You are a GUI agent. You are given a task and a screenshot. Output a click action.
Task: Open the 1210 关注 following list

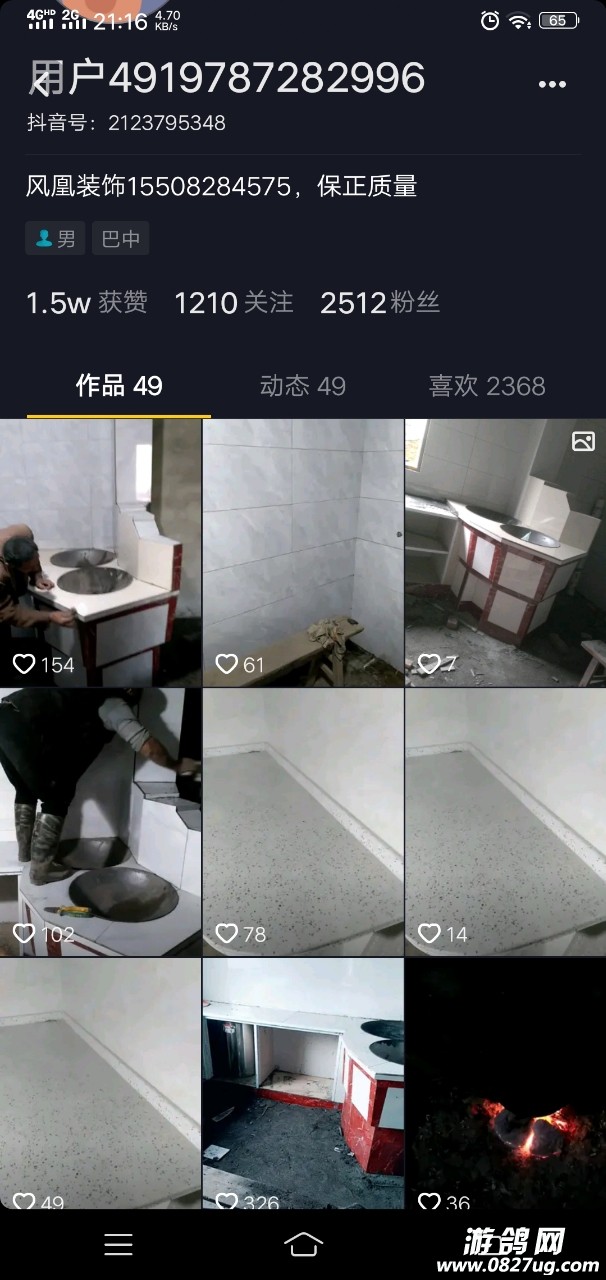(x=234, y=303)
